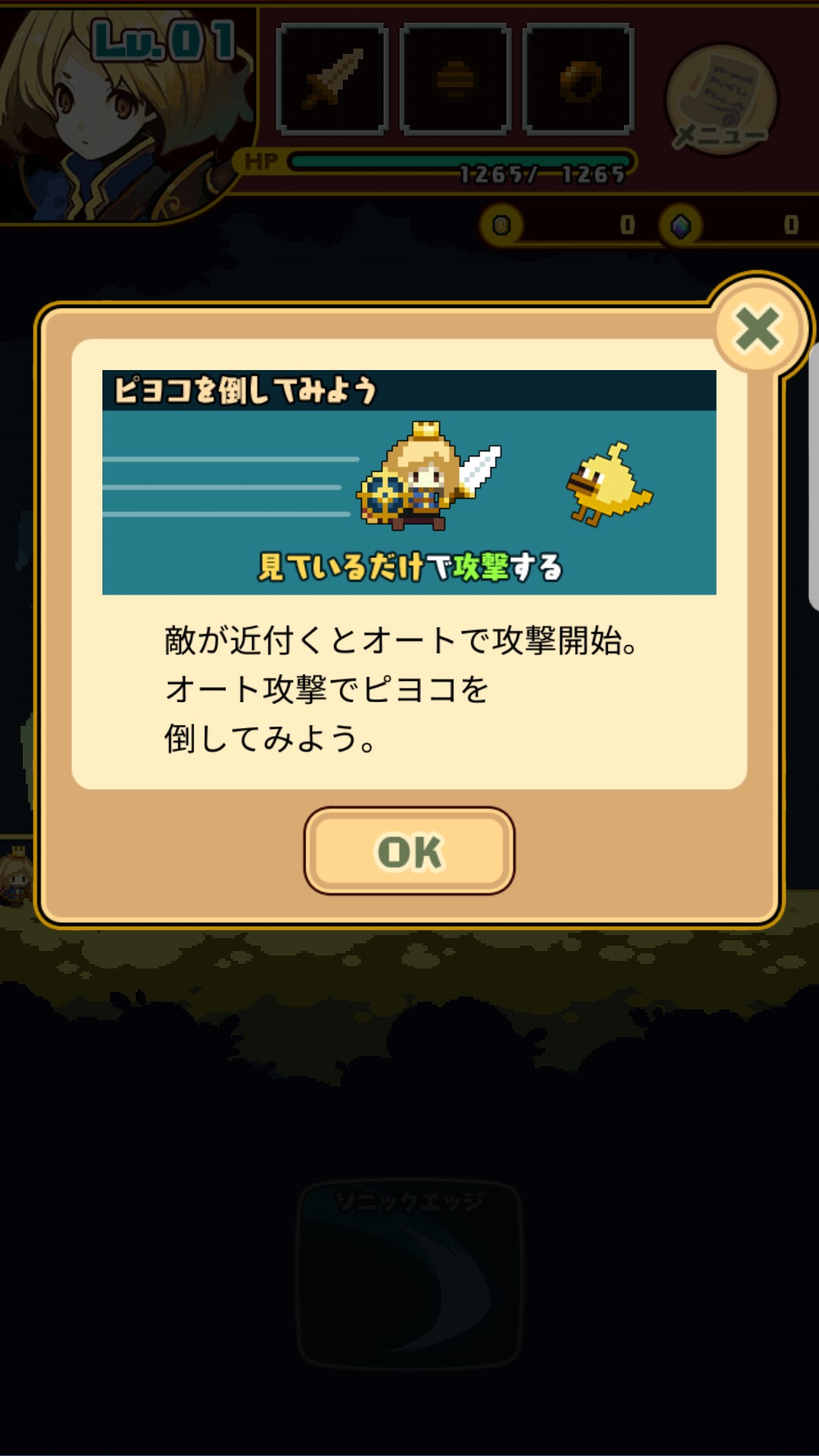The image size is (819, 1456).
Task: Close the tutorial popup with the X
Action: point(758,329)
